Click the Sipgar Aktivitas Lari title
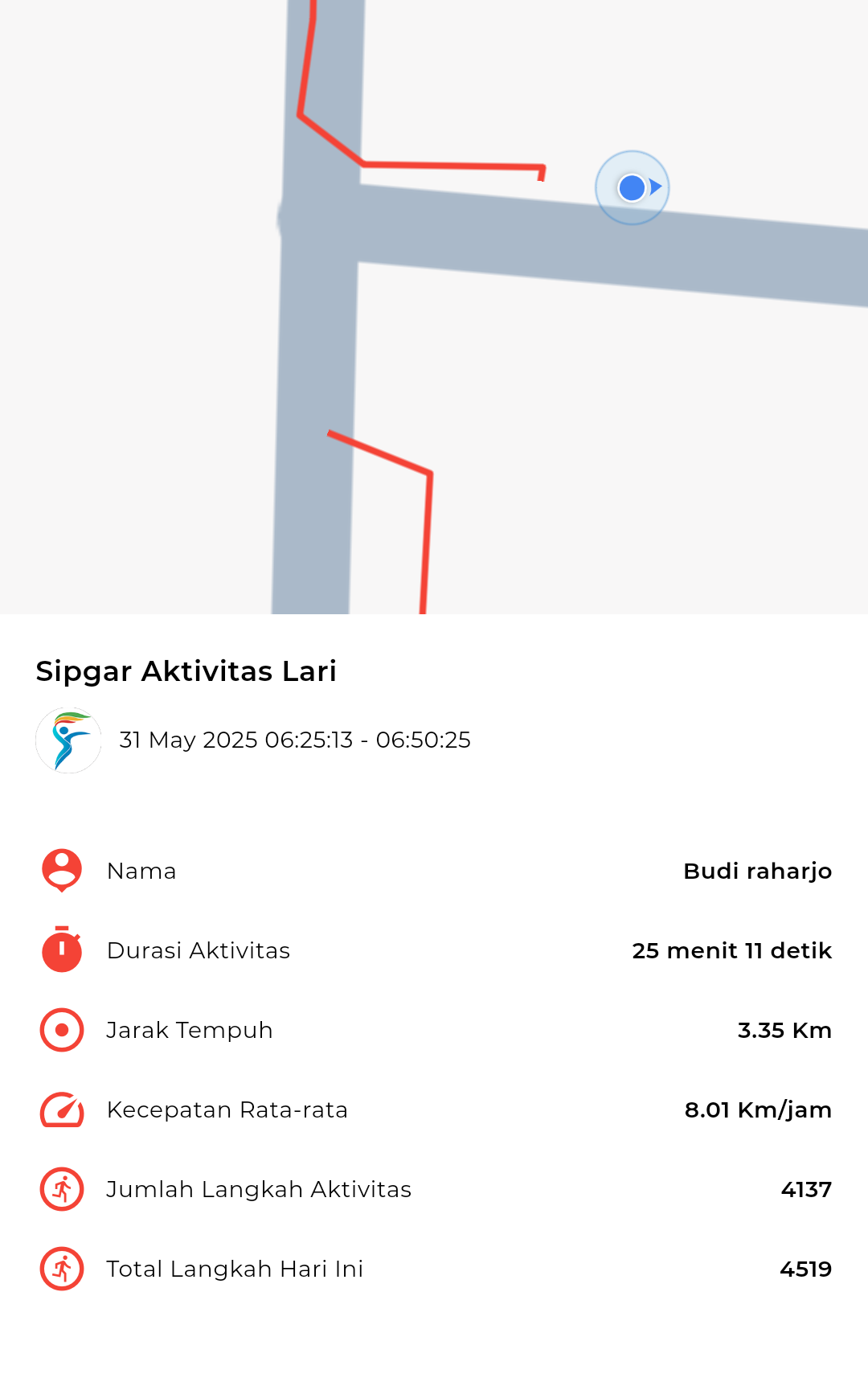 click(186, 671)
